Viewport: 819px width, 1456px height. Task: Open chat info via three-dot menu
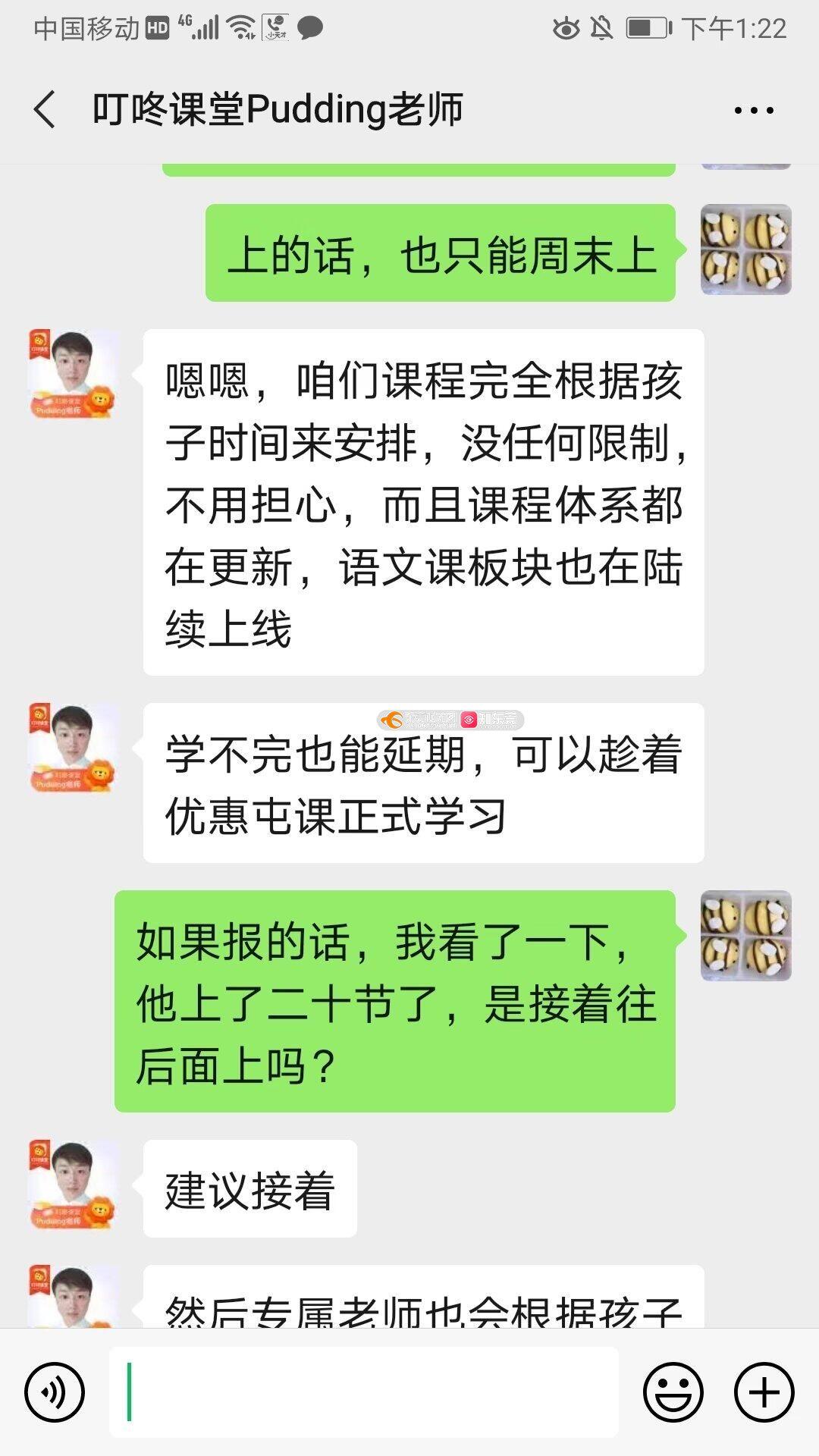(754, 111)
